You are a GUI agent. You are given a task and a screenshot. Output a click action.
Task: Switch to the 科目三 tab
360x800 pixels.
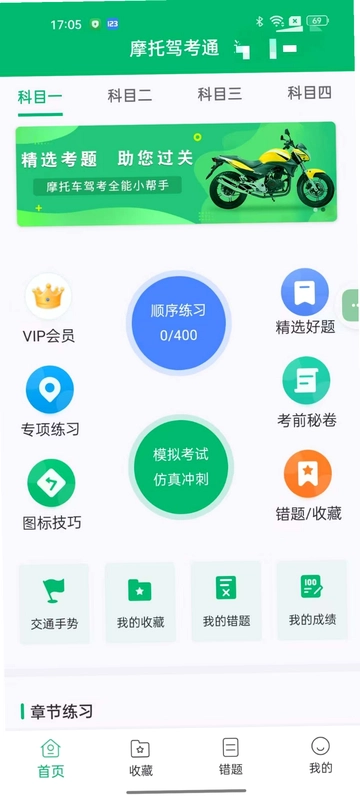tap(220, 94)
